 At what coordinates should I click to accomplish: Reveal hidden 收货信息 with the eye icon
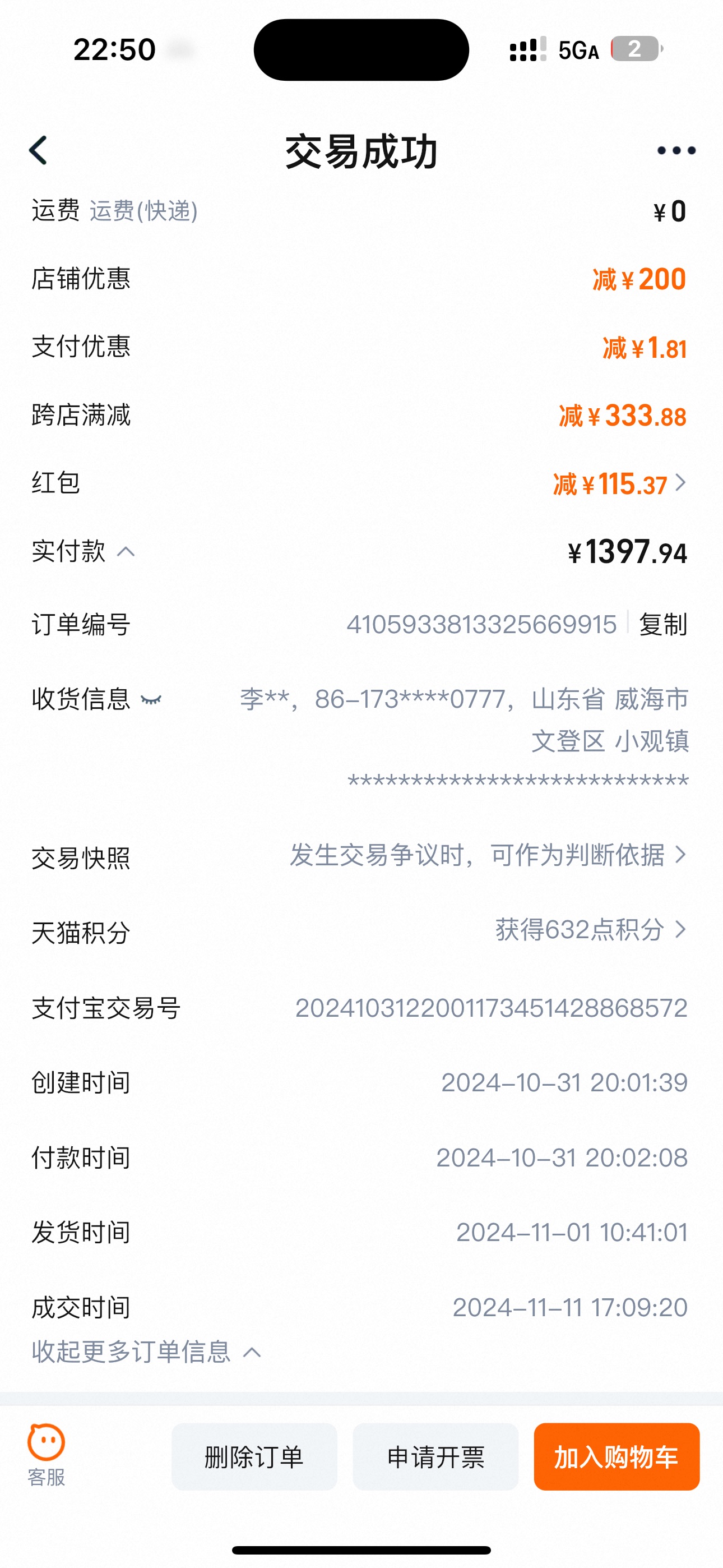(151, 700)
